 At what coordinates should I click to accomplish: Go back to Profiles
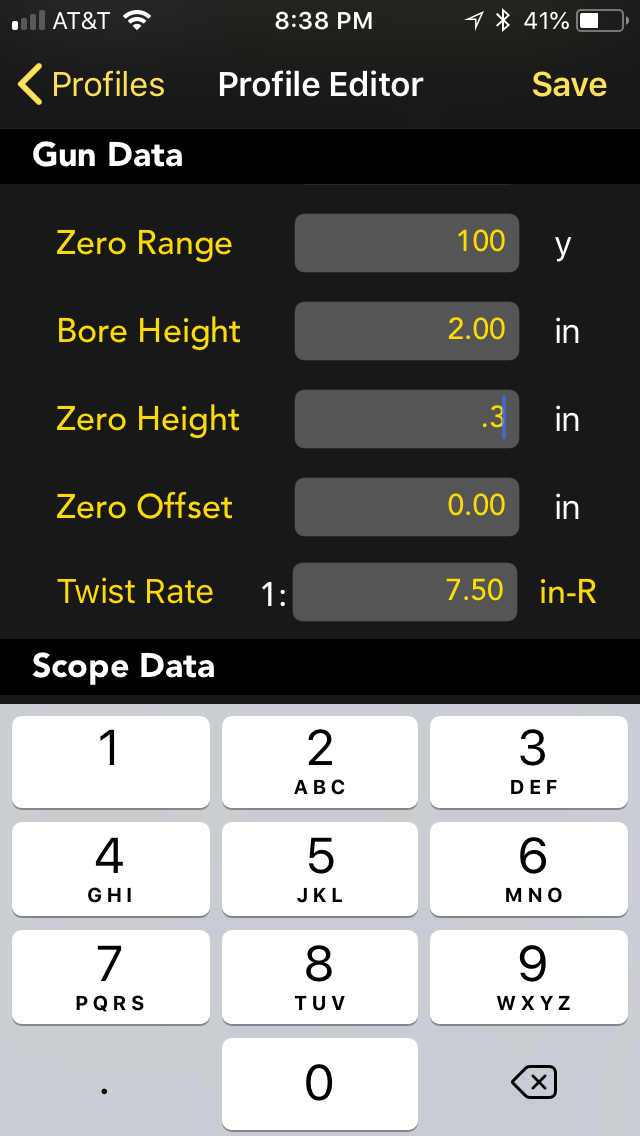(x=91, y=85)
